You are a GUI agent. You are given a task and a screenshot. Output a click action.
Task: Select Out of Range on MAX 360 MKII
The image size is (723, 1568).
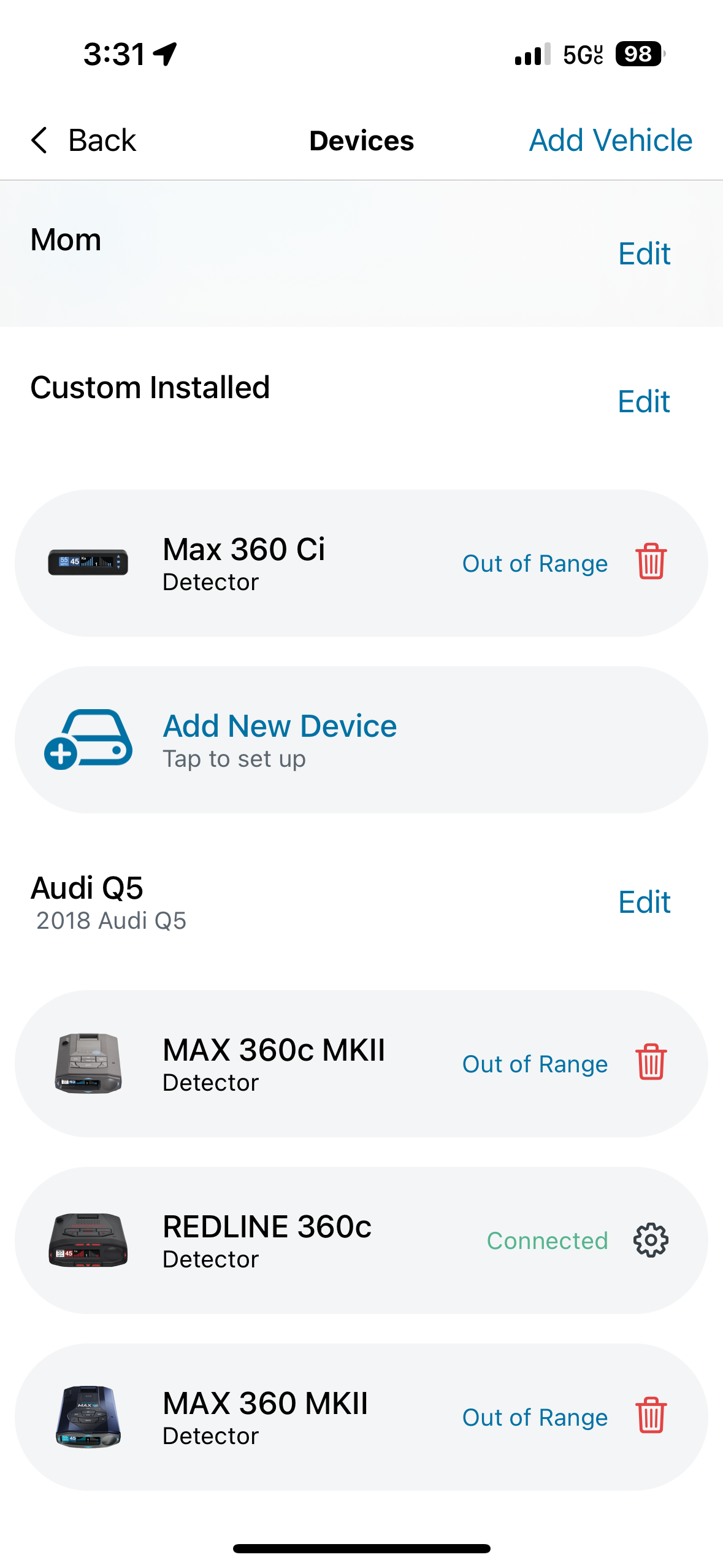[535, 1418]
